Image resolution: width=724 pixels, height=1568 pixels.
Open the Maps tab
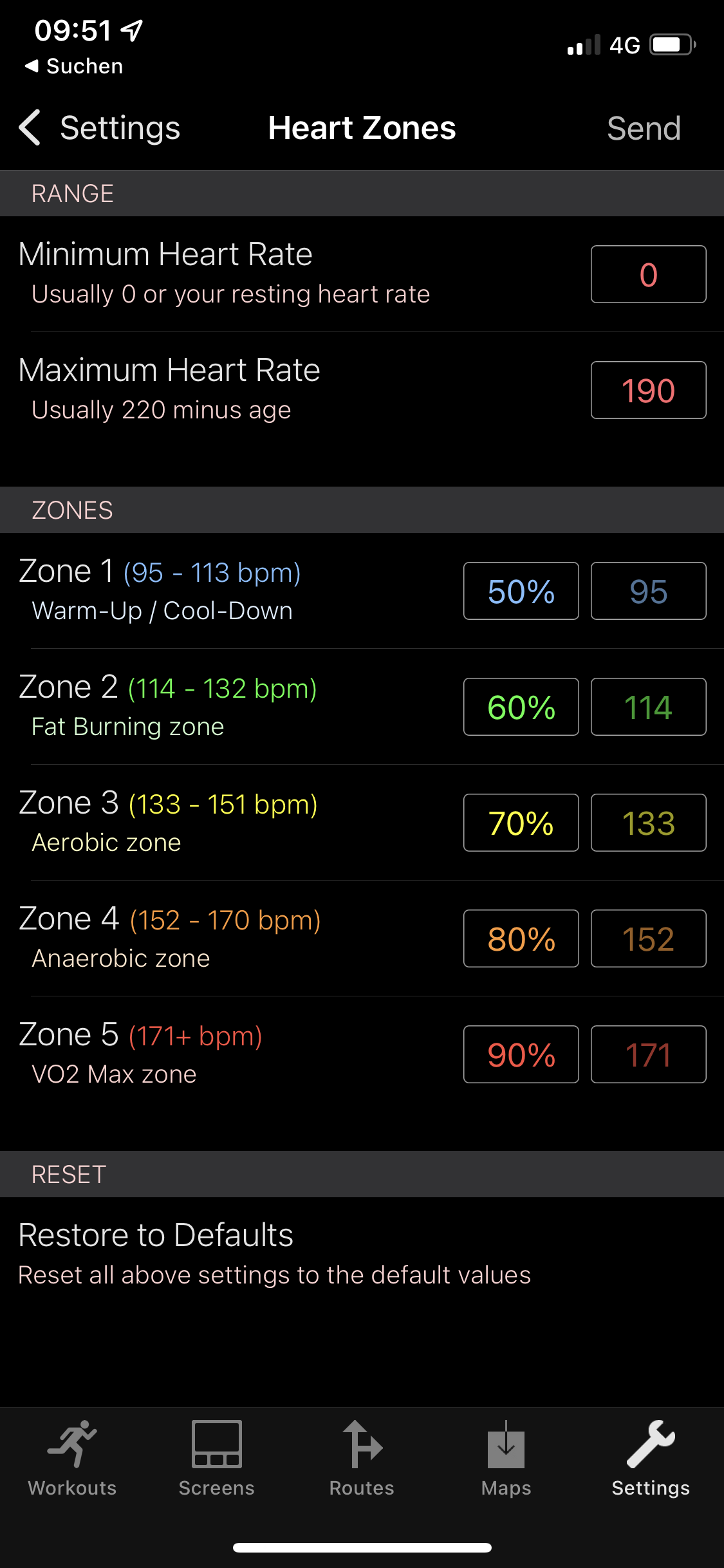pyautogui.click(x=506, y=1459)
